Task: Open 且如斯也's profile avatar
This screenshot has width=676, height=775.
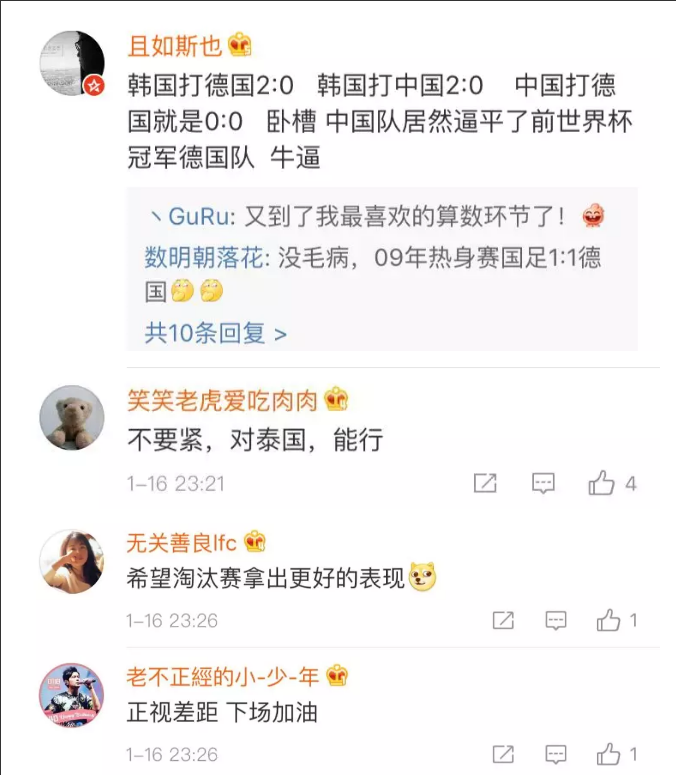Action: tap(72, 64)
